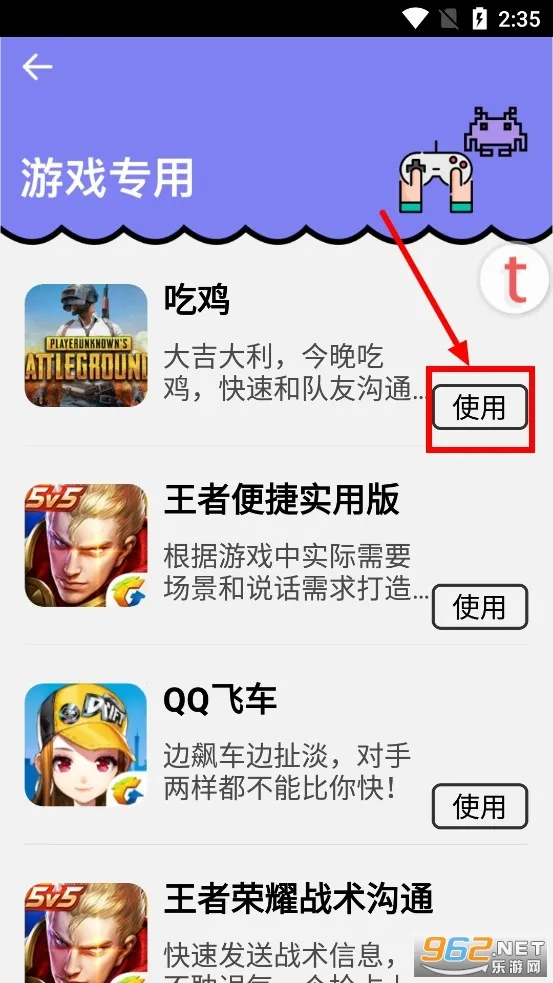Open the 王者便捷实用版 list entry
The width and height of the screenshot is (553, 983).
tap(276, 545)
